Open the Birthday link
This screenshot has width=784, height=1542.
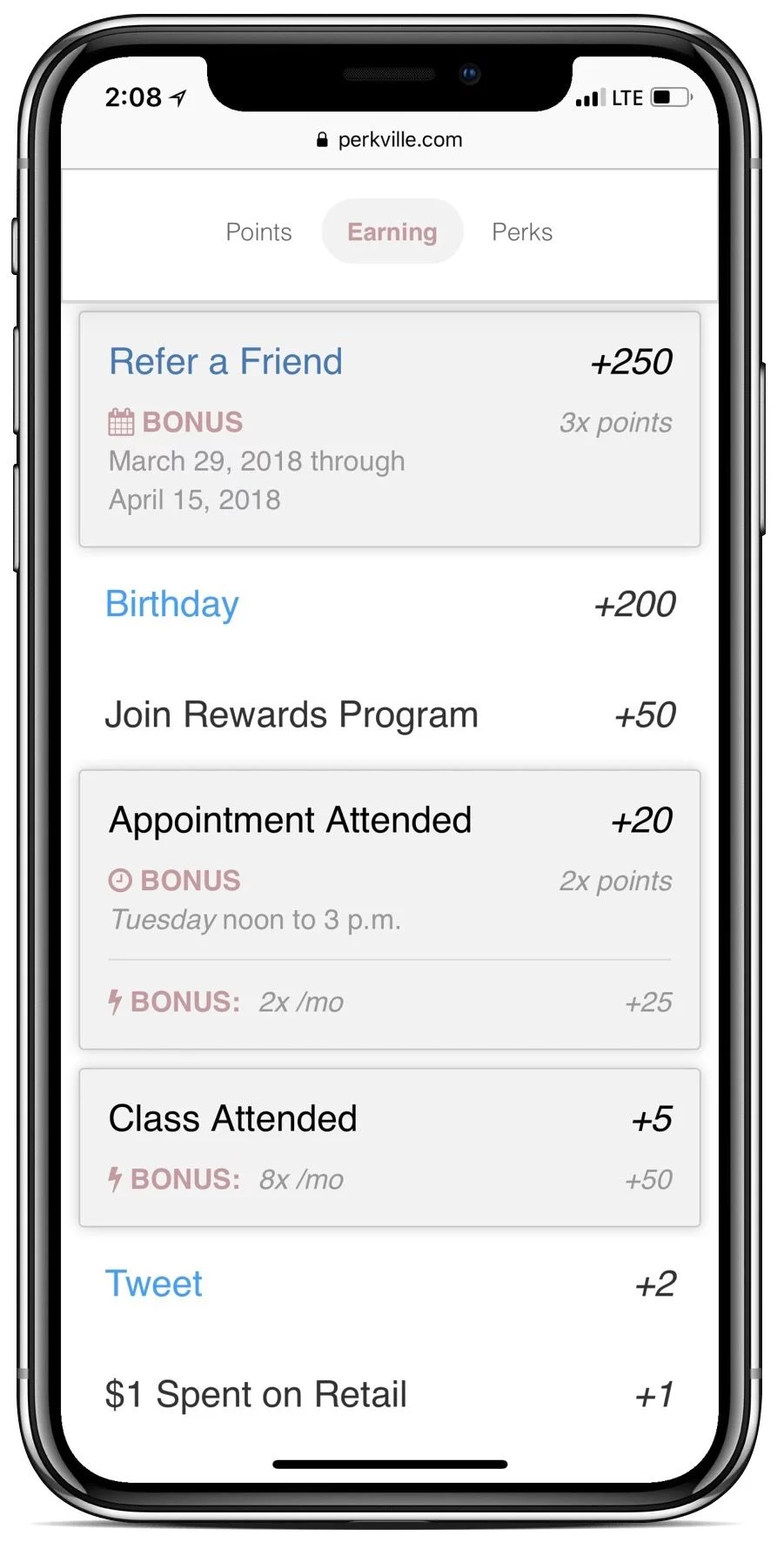[171, 604]
